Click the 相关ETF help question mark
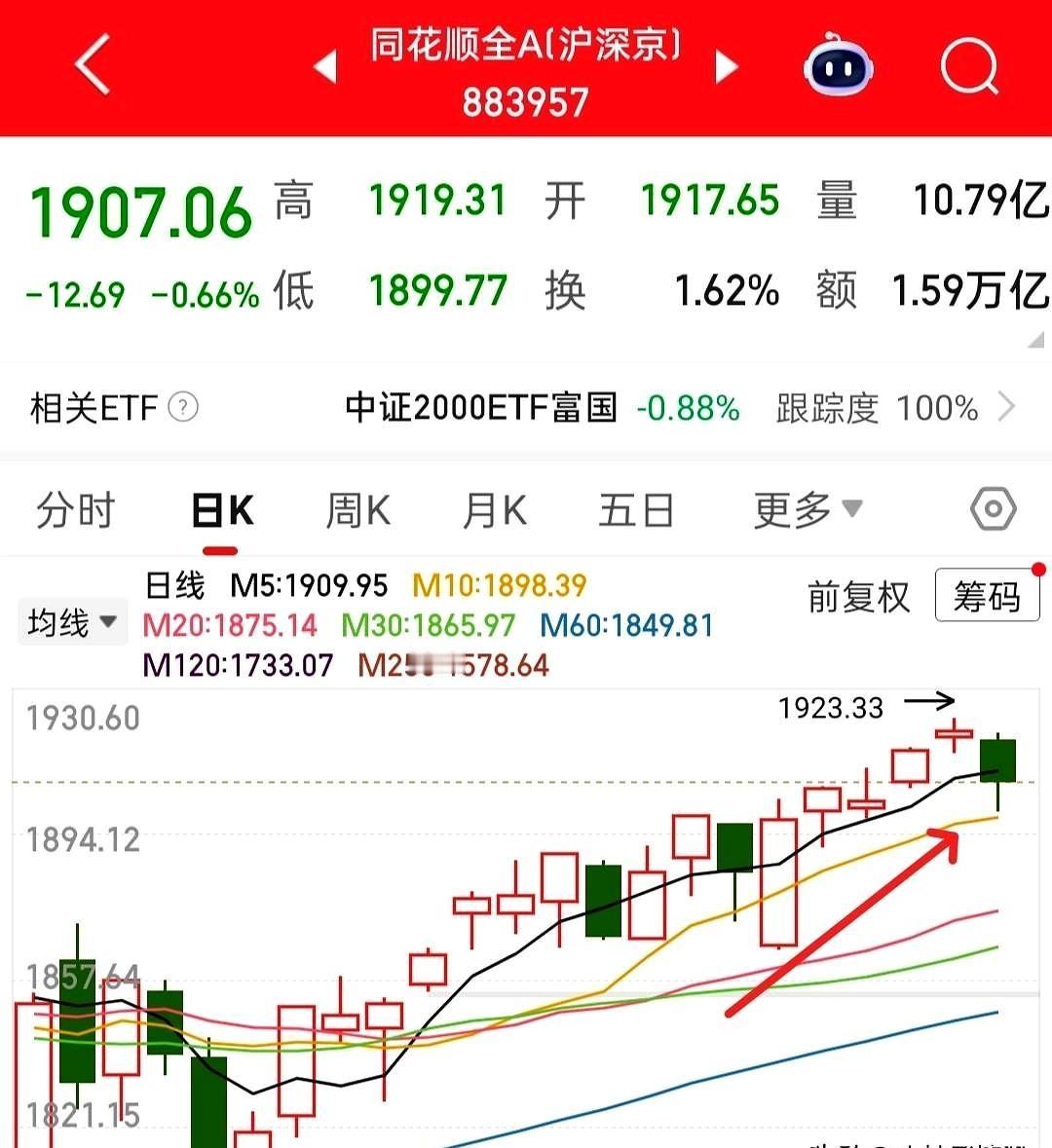 click(181, 408)
